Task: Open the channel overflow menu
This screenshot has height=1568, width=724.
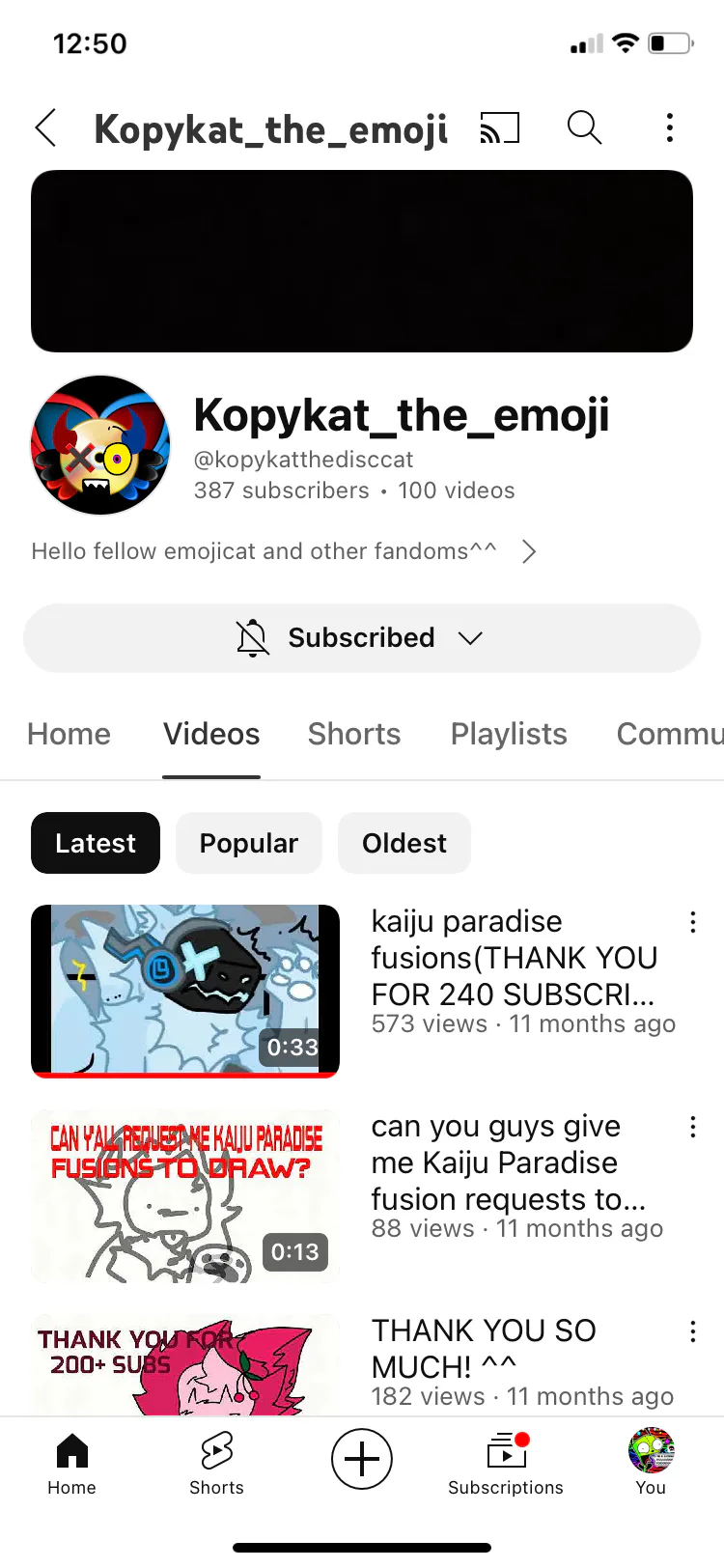Action: (x=669, y=127)
